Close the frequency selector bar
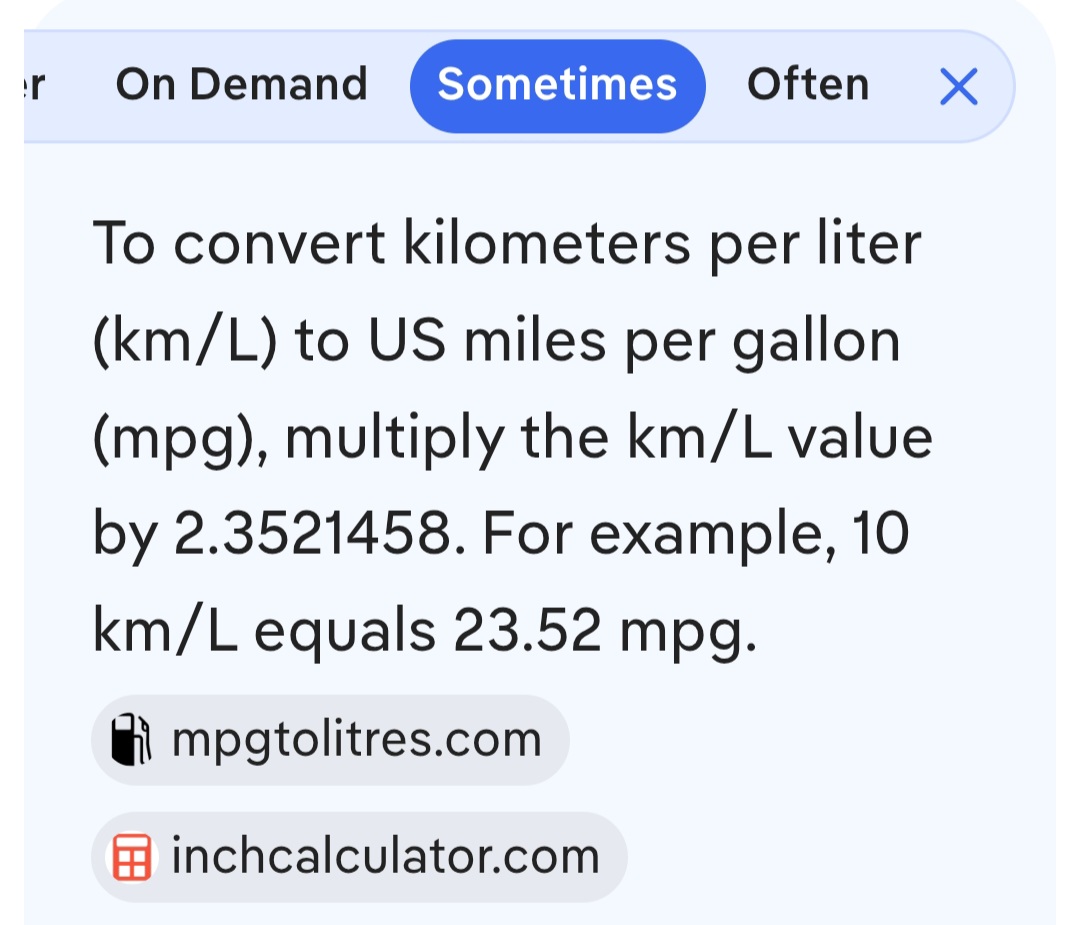 coord(958,86)
